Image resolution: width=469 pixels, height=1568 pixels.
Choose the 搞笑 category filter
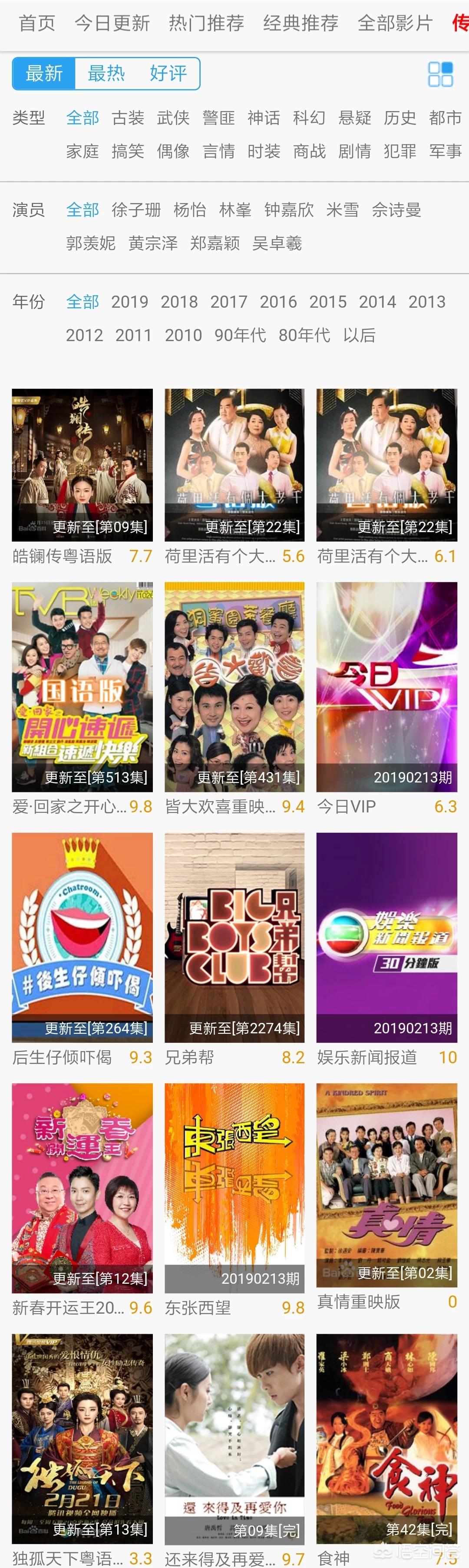click(128, 151)
